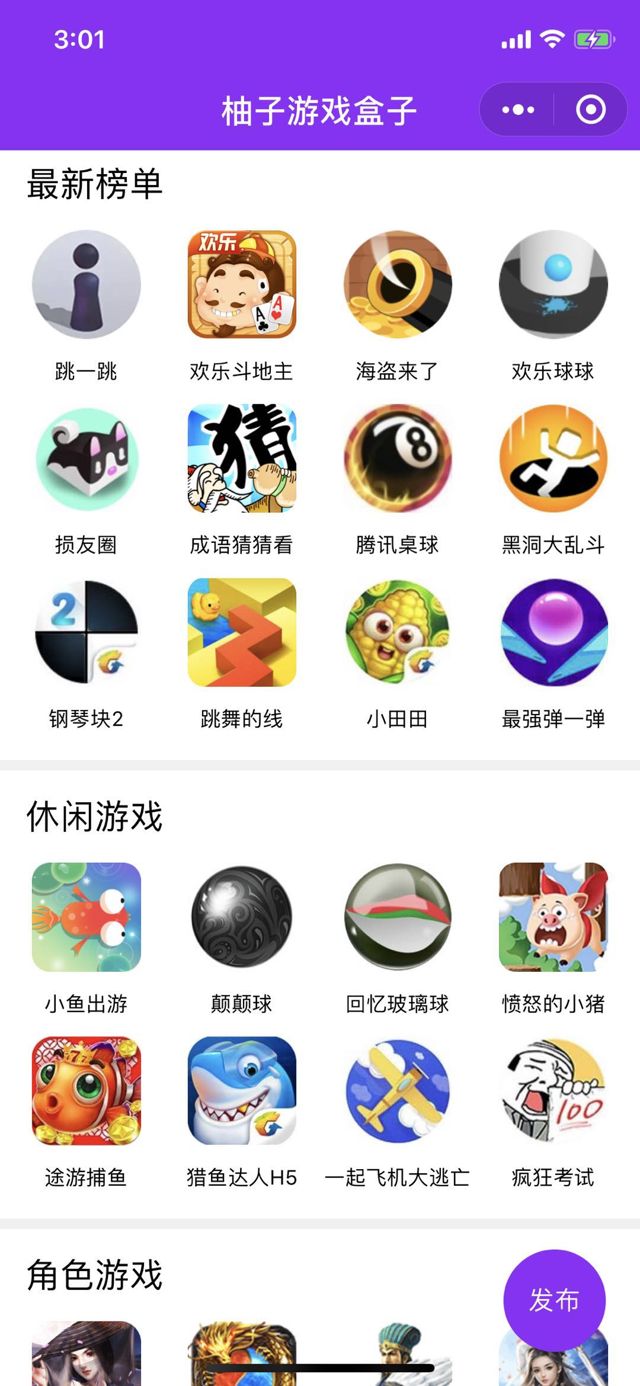The image size is (640, 1386).
Task: Open the 海盗来了 game
Action: click(397, 285)
